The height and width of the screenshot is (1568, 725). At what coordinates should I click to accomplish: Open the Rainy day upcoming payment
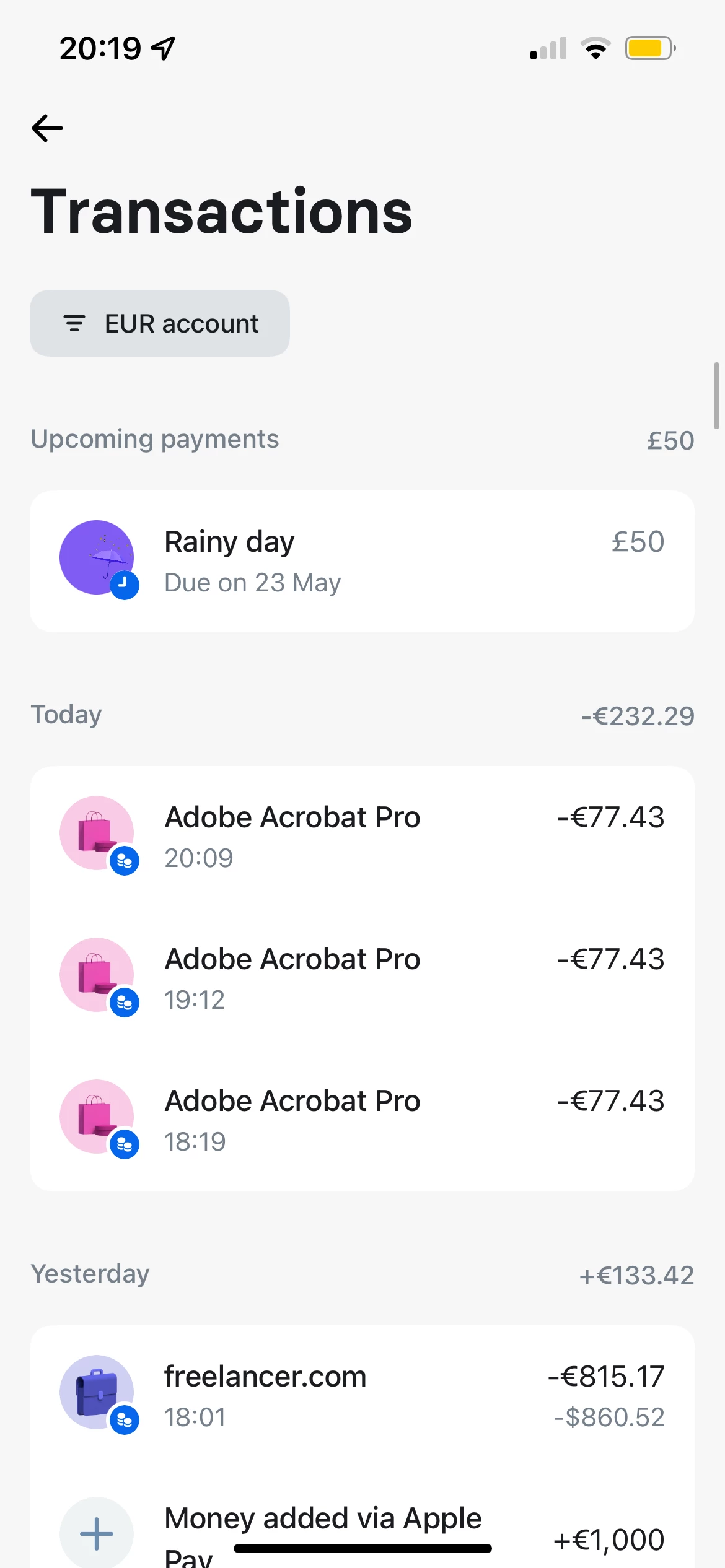click(362, 561)
